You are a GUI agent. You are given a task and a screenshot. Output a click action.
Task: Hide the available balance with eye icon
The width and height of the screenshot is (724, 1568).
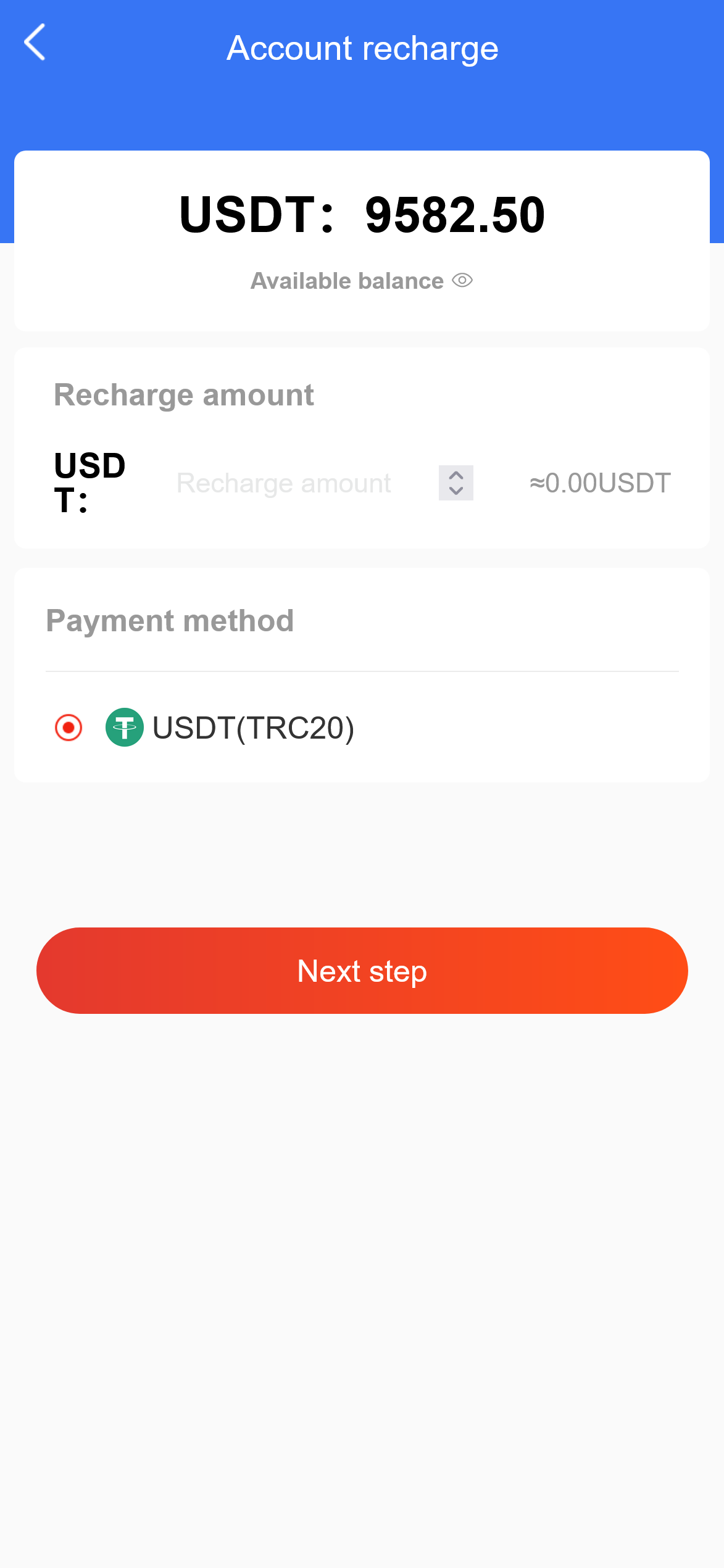(462, 281)
